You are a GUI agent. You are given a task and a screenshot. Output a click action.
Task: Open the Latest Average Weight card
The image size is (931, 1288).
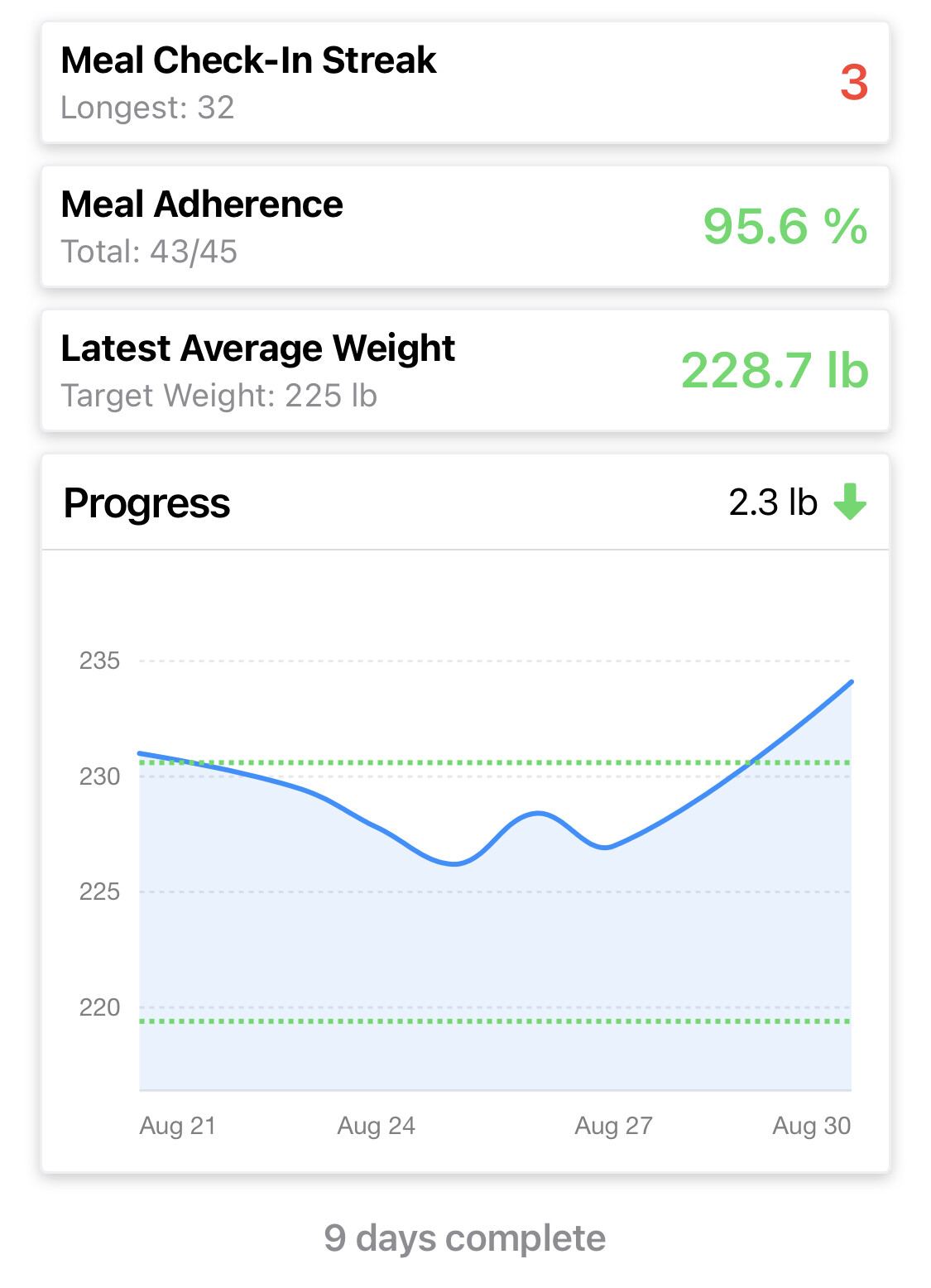pos(464,371)
